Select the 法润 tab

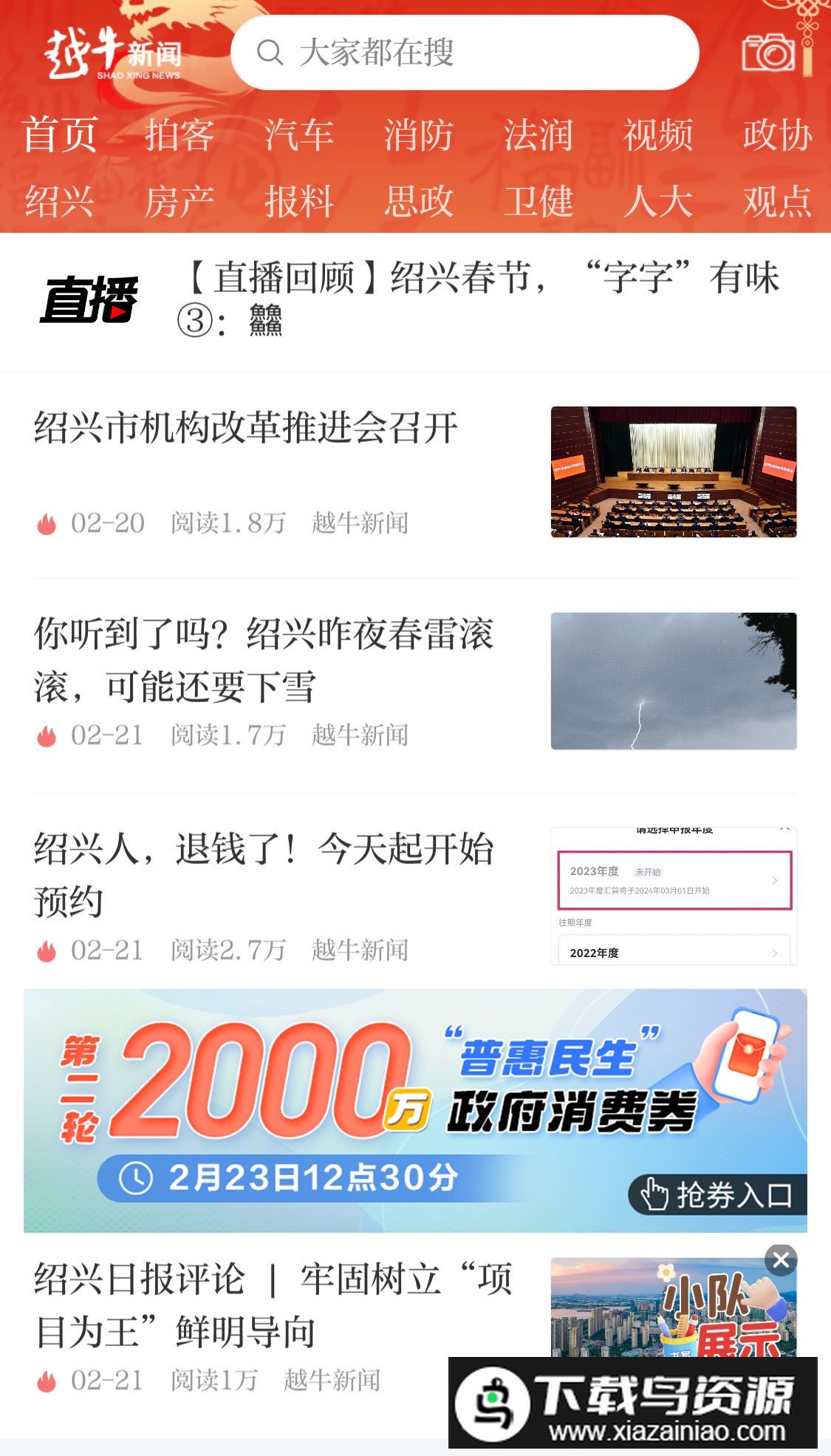tap(538, 135)
